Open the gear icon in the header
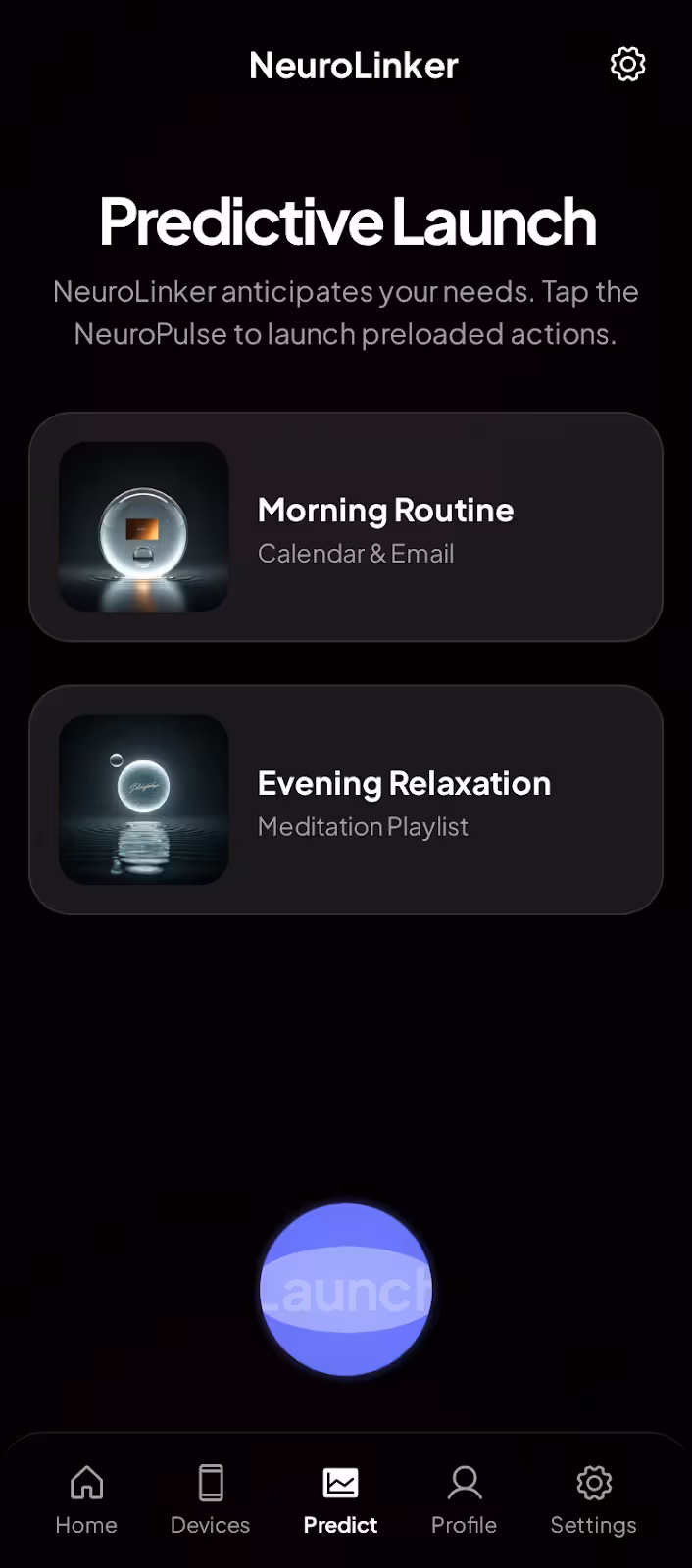Screen dimensions: 692x1568 pos(627,65)
